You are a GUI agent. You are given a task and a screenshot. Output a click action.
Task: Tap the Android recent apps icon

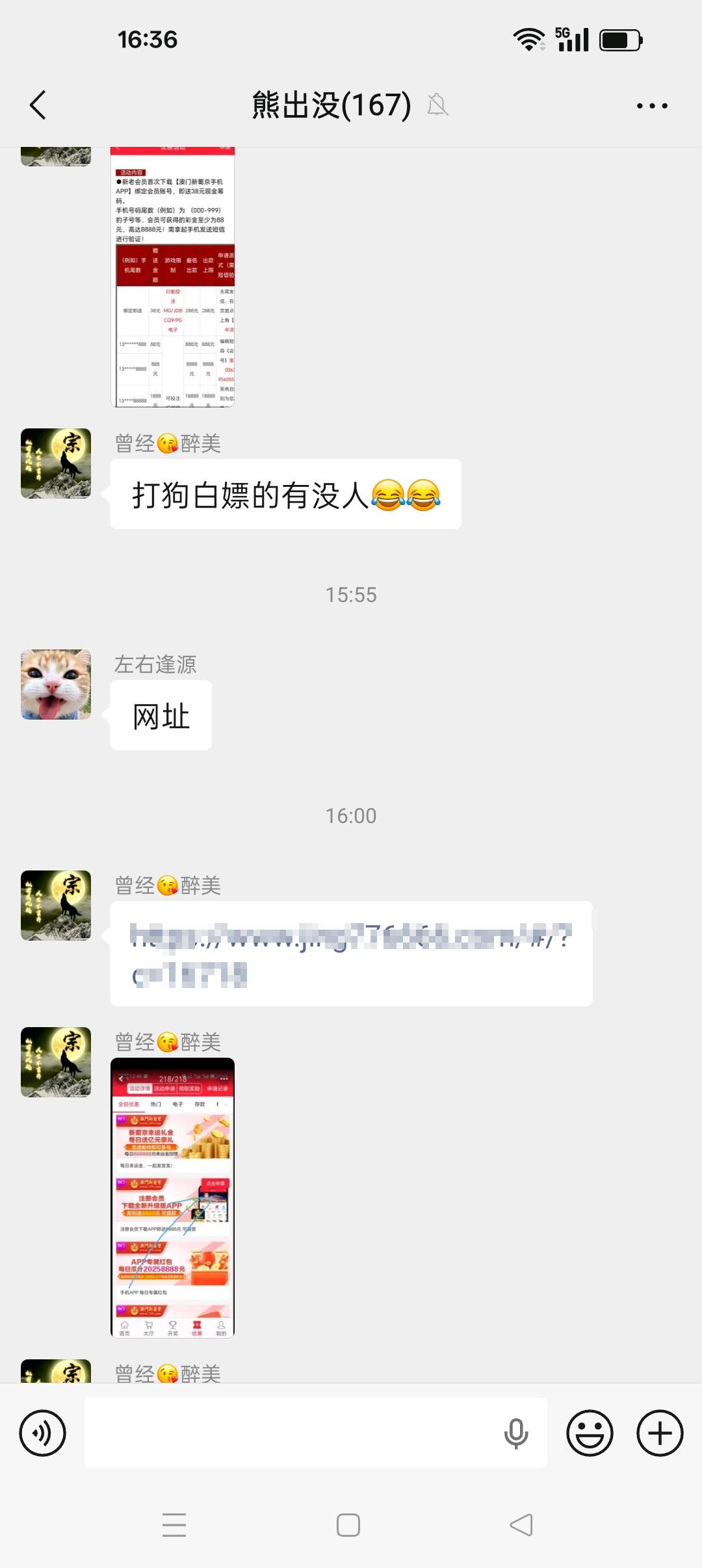[174, 1526]
